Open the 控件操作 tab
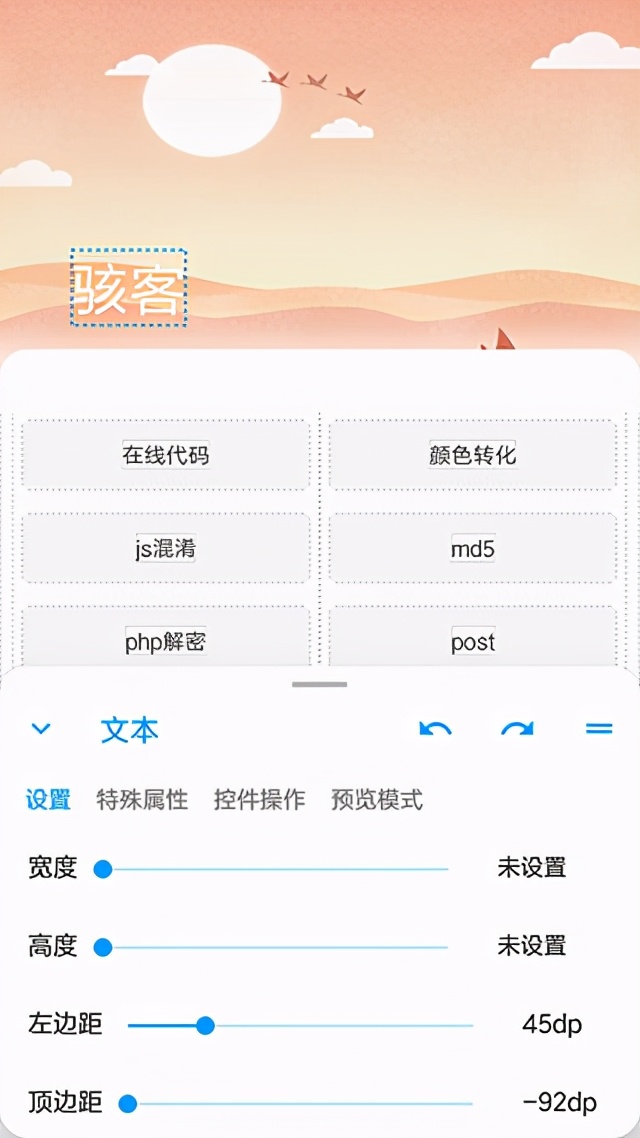The height and width of the screenshot is (1138, 640). (x=259, y=800)
